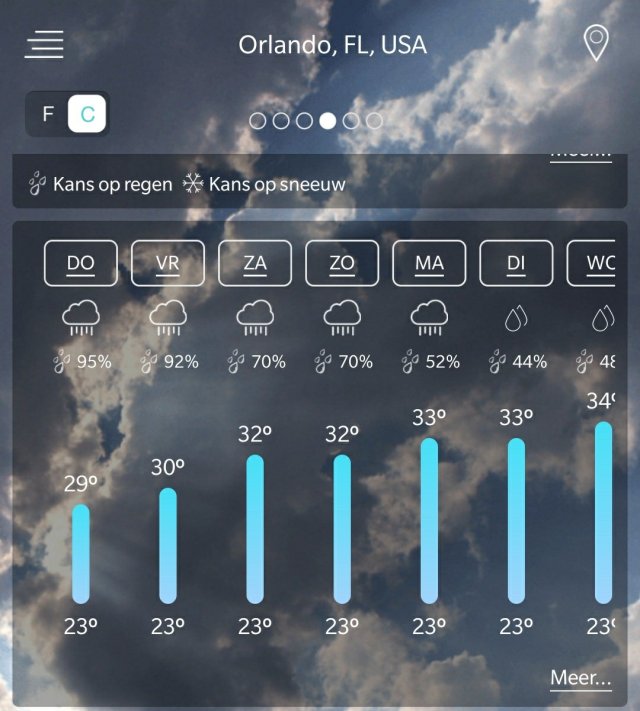The height and width of the screenshot is (711, 640).
Task: Jump to the first location page dot
Action: 258,121
